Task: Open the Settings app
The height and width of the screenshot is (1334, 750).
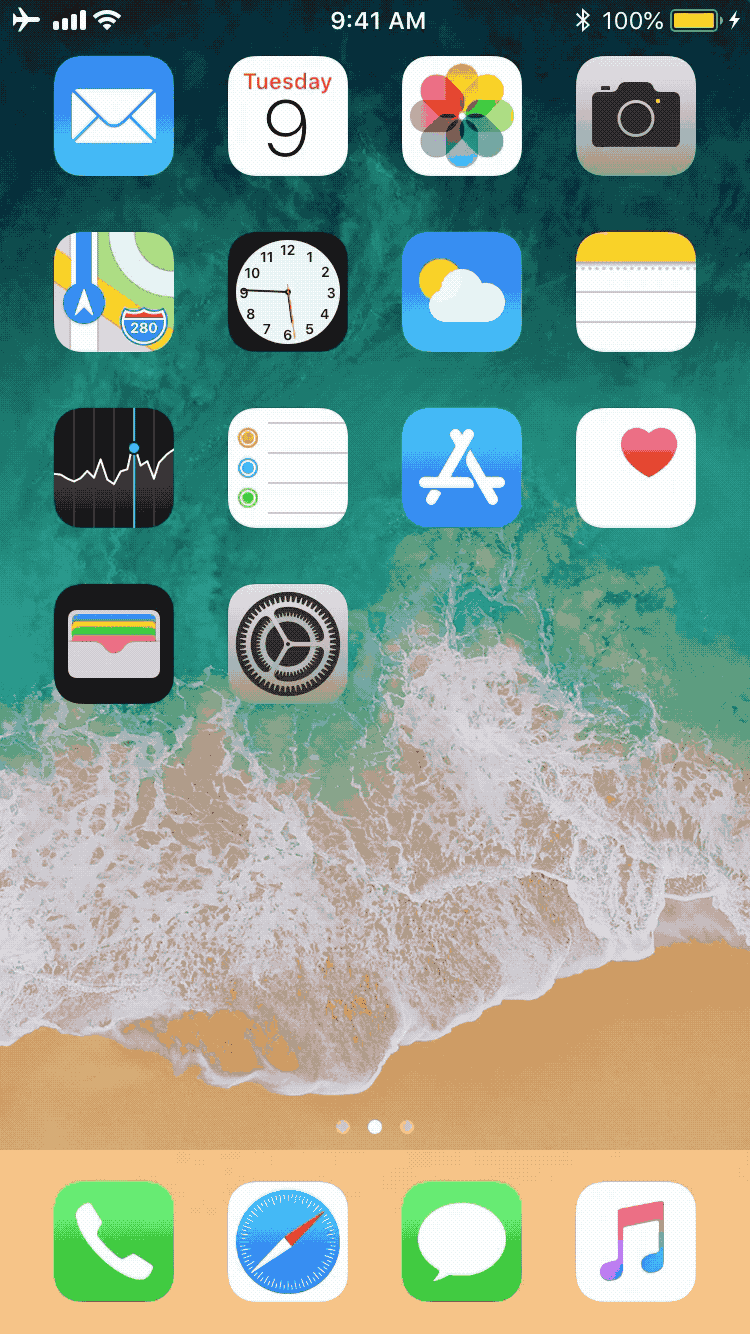Action: pyautogui.click(x=288, y=644)
